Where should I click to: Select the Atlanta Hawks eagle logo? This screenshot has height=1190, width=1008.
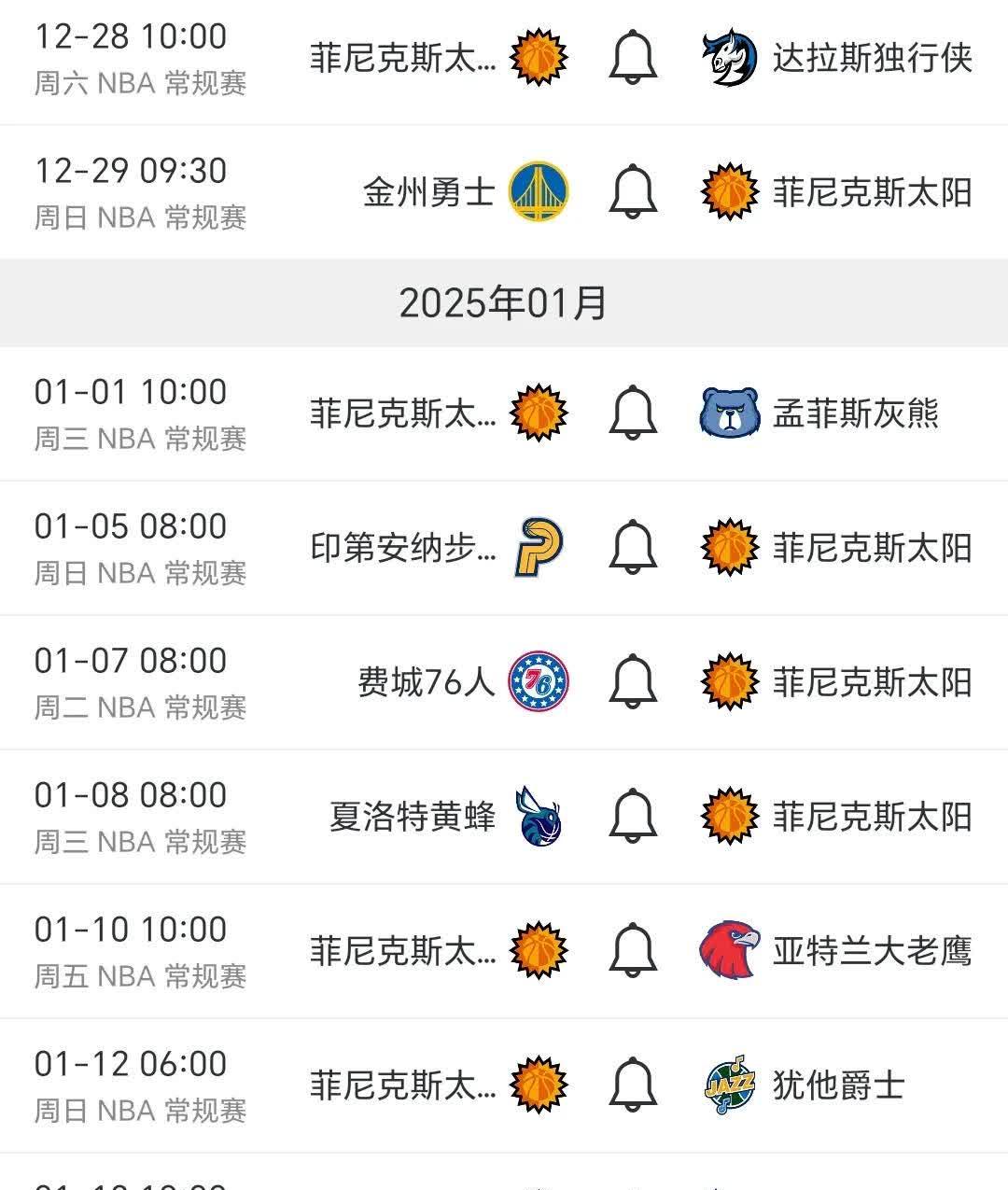731,949
